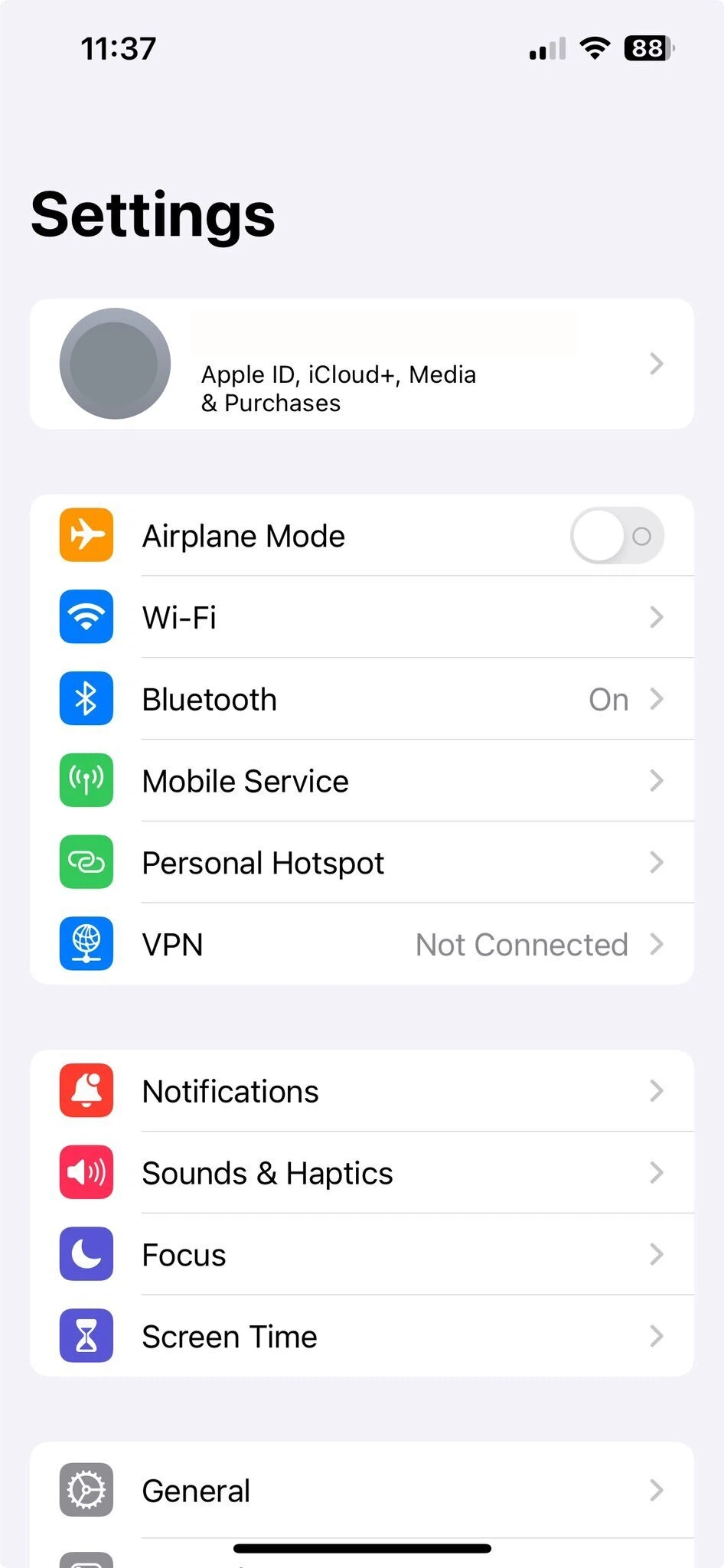The image size is (724, 1568).
Task: Open Wi-Fi settings
Action: [362, 617]
